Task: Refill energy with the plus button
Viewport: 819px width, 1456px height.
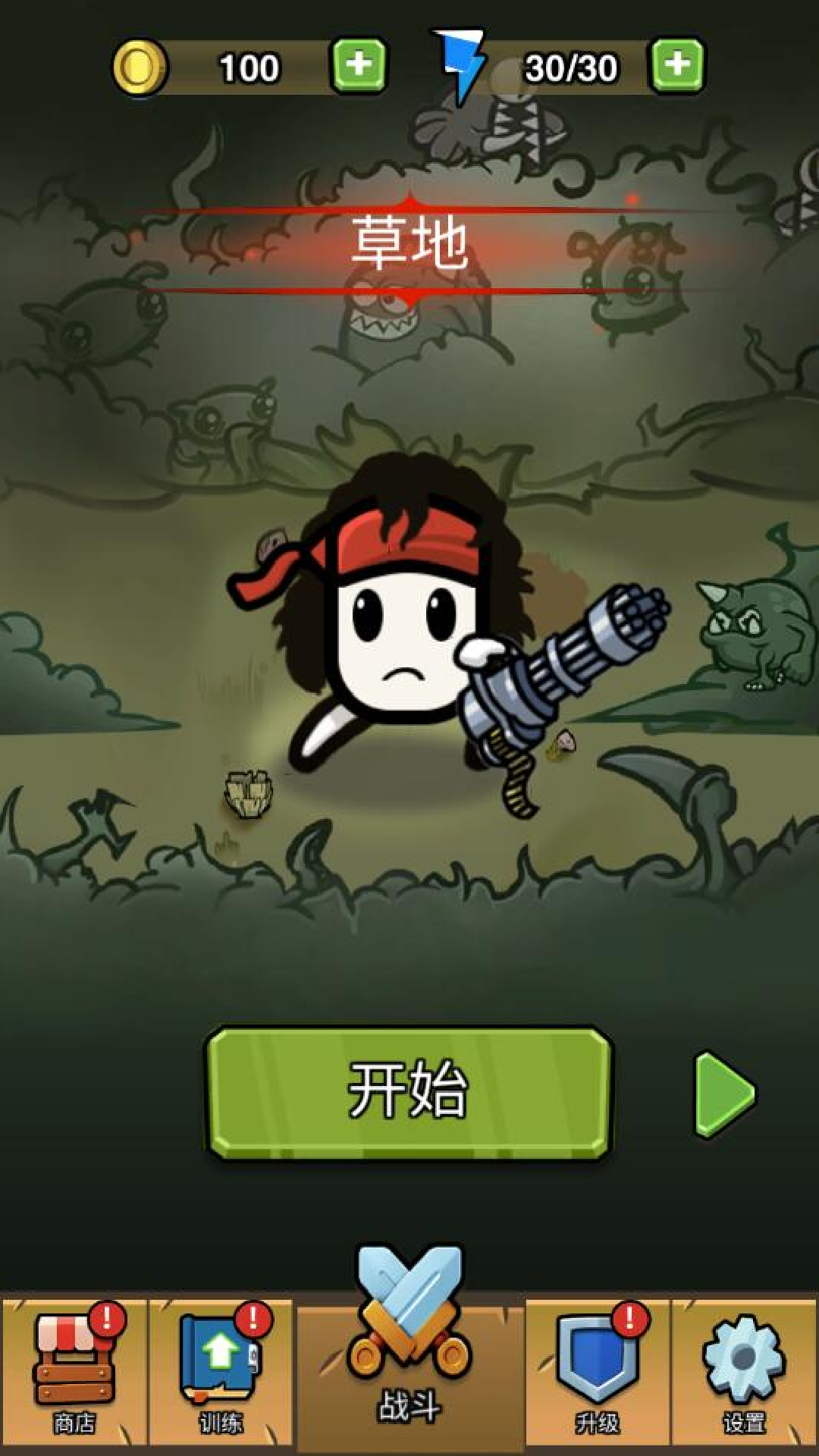Action: point(677,66)
